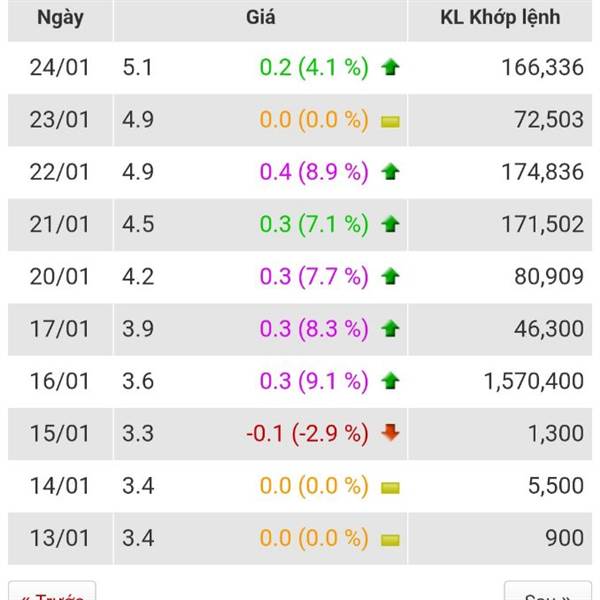Go to previous page with Trước button
This screenshot has height=600, width=600.
pyautogui.click(x=52, y=592)
